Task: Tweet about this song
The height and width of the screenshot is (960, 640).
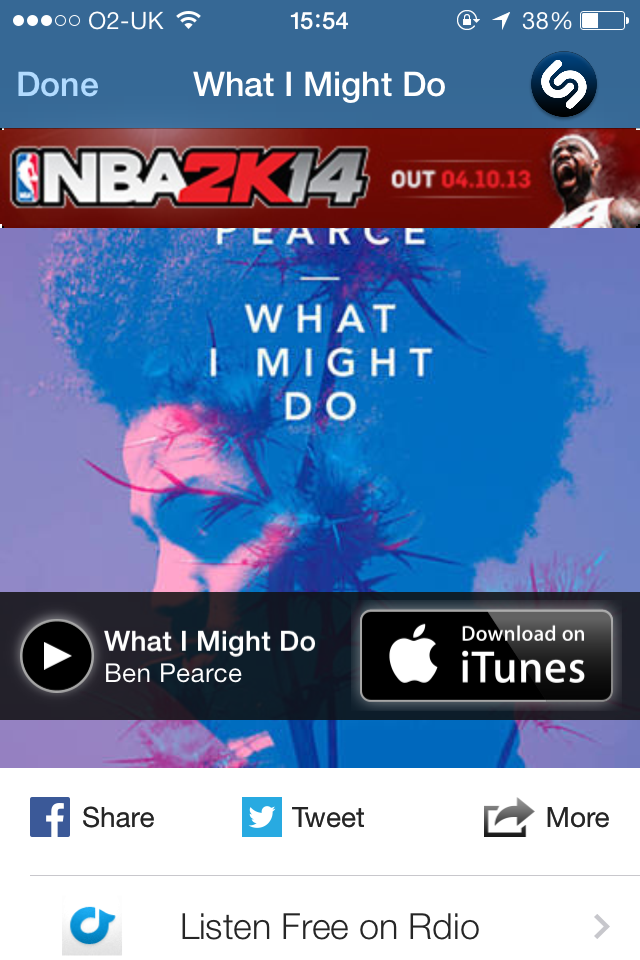Action: point(303,817)
